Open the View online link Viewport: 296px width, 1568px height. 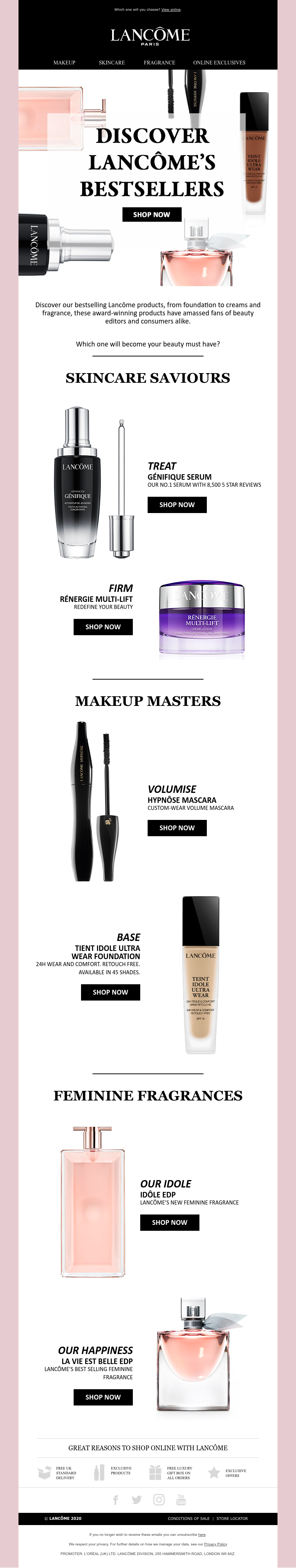[x=171, y=10]
